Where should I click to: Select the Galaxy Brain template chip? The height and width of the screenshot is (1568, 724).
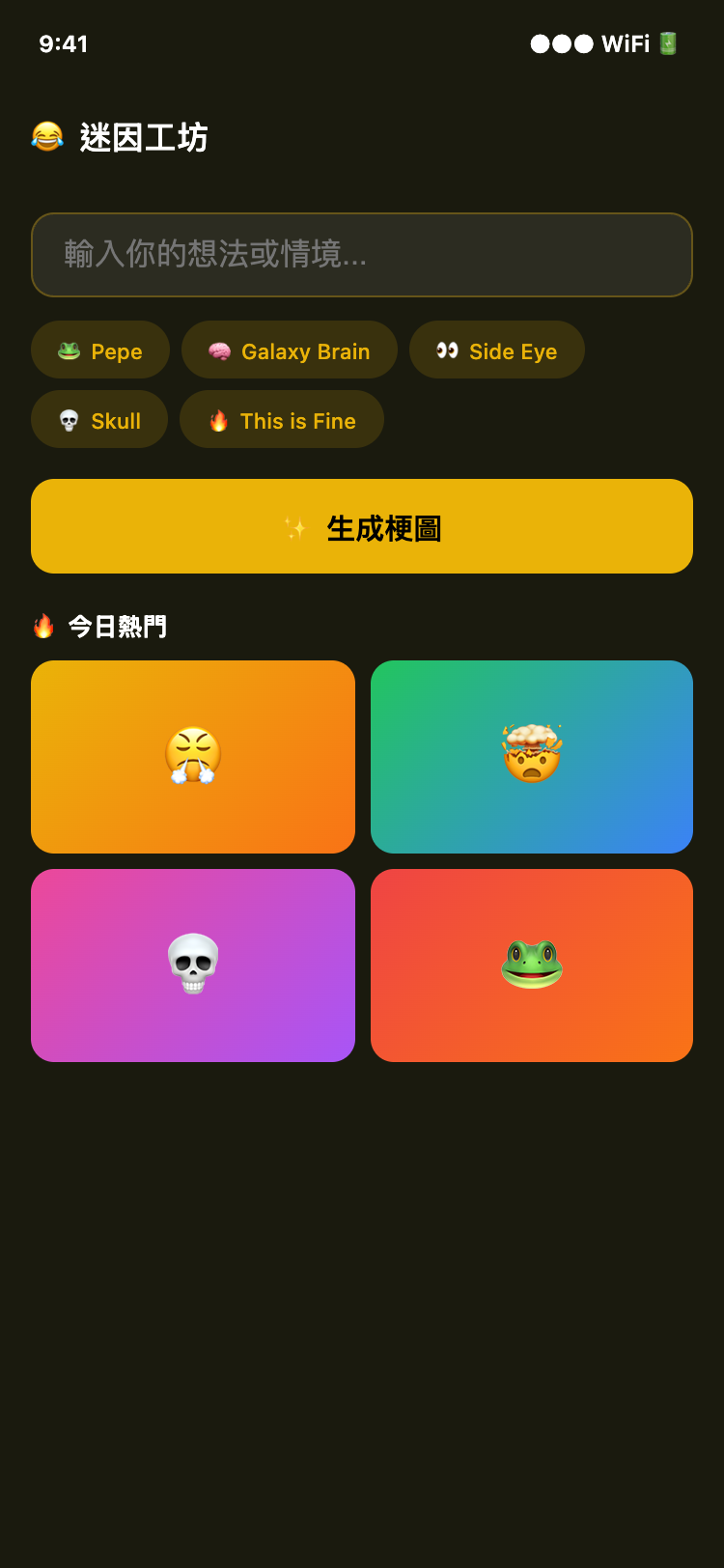(x=290, y=350)
